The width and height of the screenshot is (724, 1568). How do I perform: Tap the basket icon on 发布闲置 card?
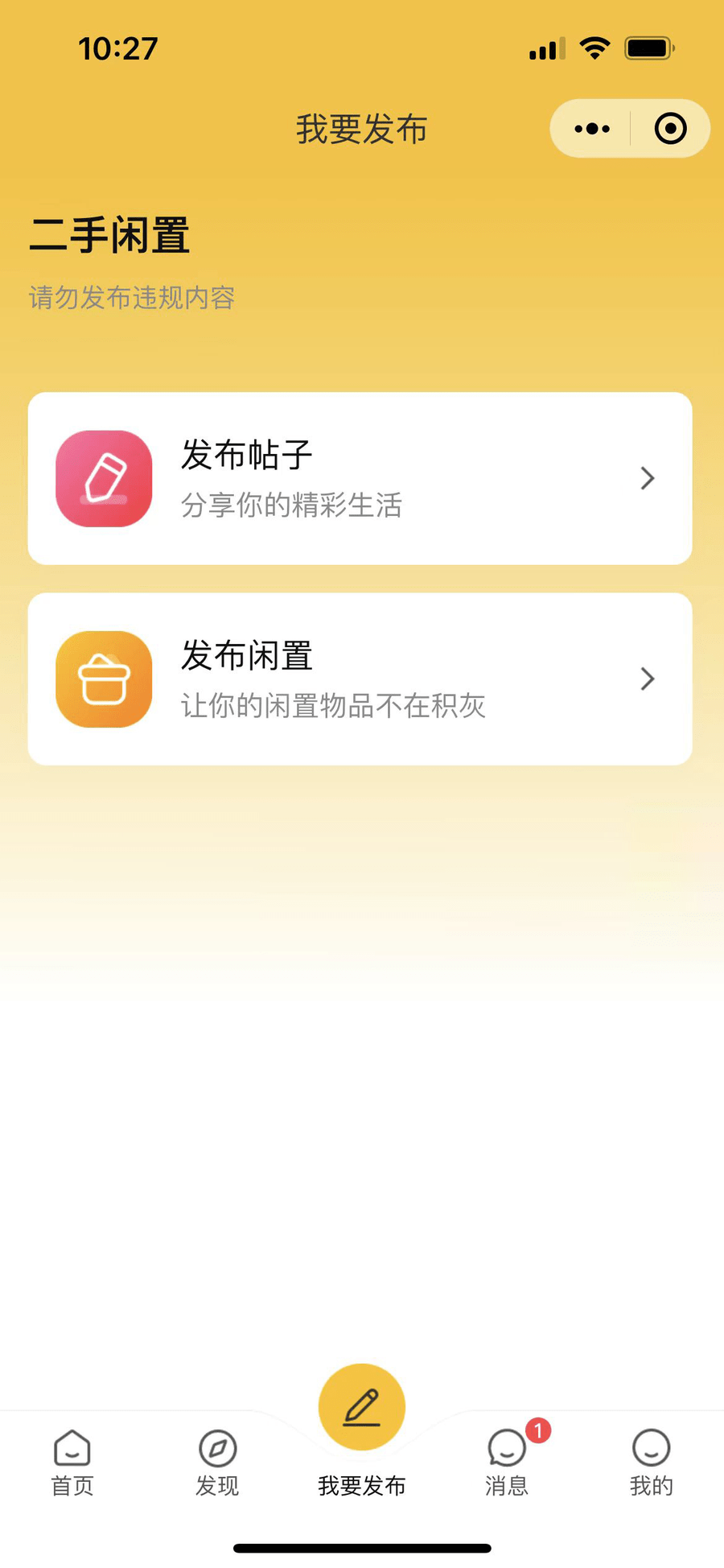[x=103, y=679]
